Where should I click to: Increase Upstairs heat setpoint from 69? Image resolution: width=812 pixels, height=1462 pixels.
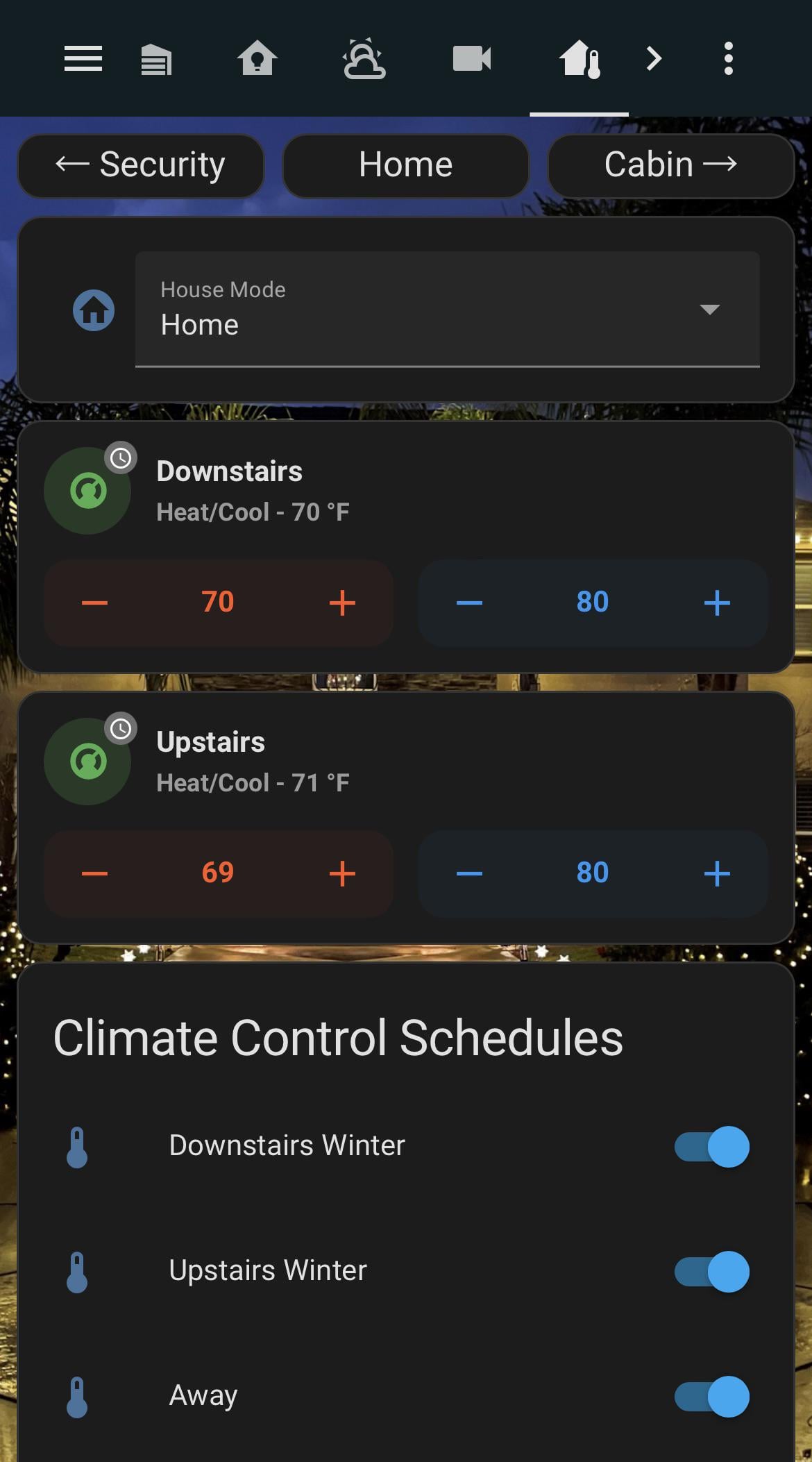click(x=342, y=873)
